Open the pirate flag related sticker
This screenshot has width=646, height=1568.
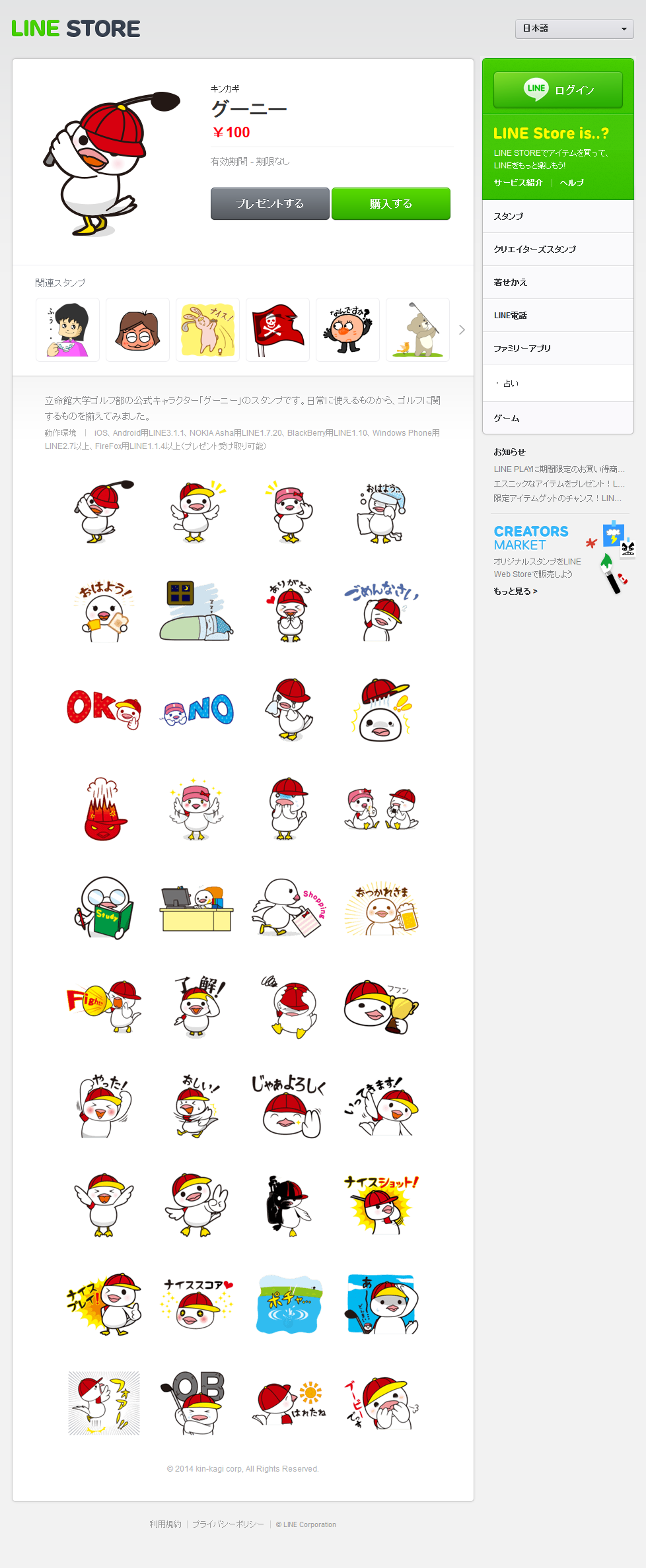pos(277,329)
